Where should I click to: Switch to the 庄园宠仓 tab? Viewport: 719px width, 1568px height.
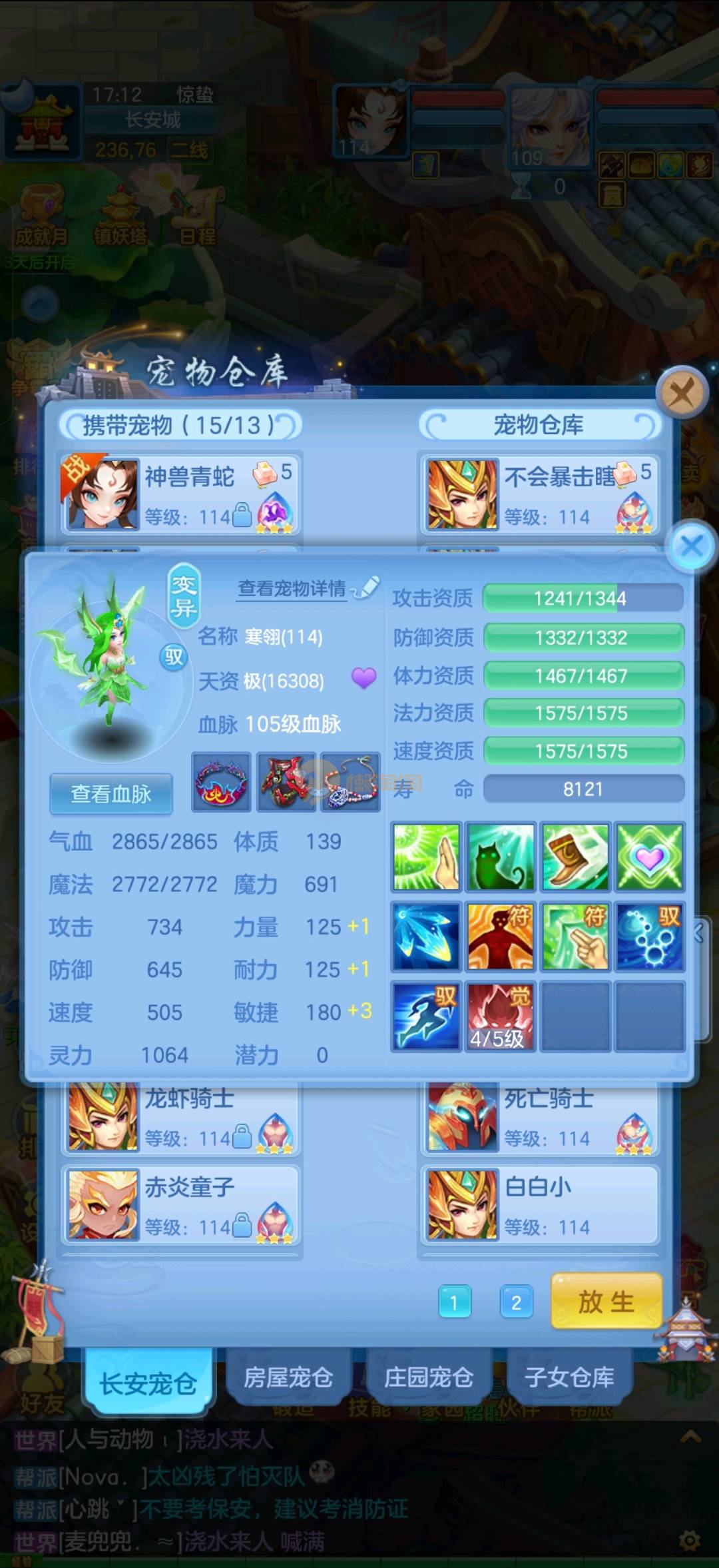tap(428, 1377)
